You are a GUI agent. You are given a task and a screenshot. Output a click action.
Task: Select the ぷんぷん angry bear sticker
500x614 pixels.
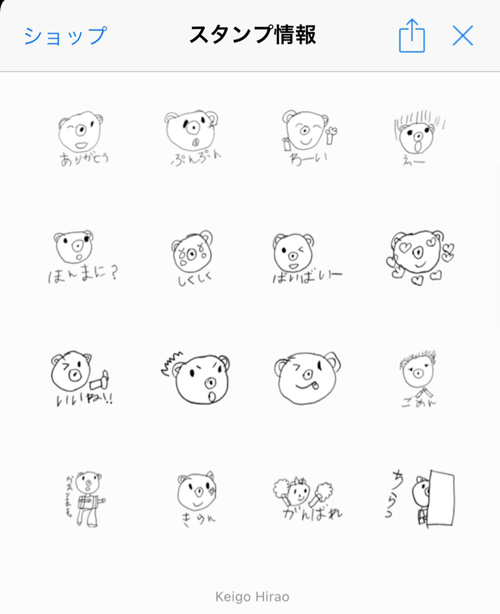click(193, 138)
